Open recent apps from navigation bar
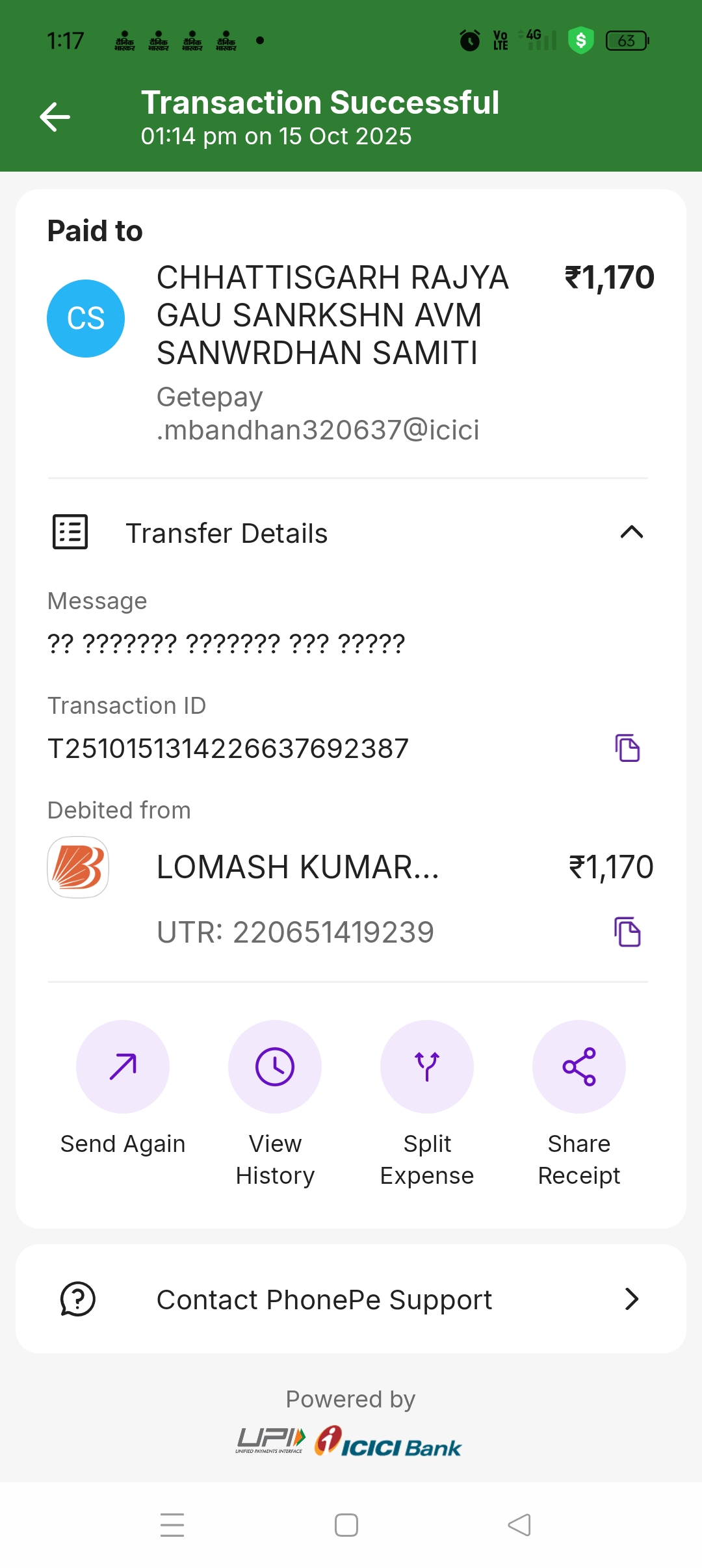Image resolution: width=702 pixels, height=1568 pixels. (172, 1525)
